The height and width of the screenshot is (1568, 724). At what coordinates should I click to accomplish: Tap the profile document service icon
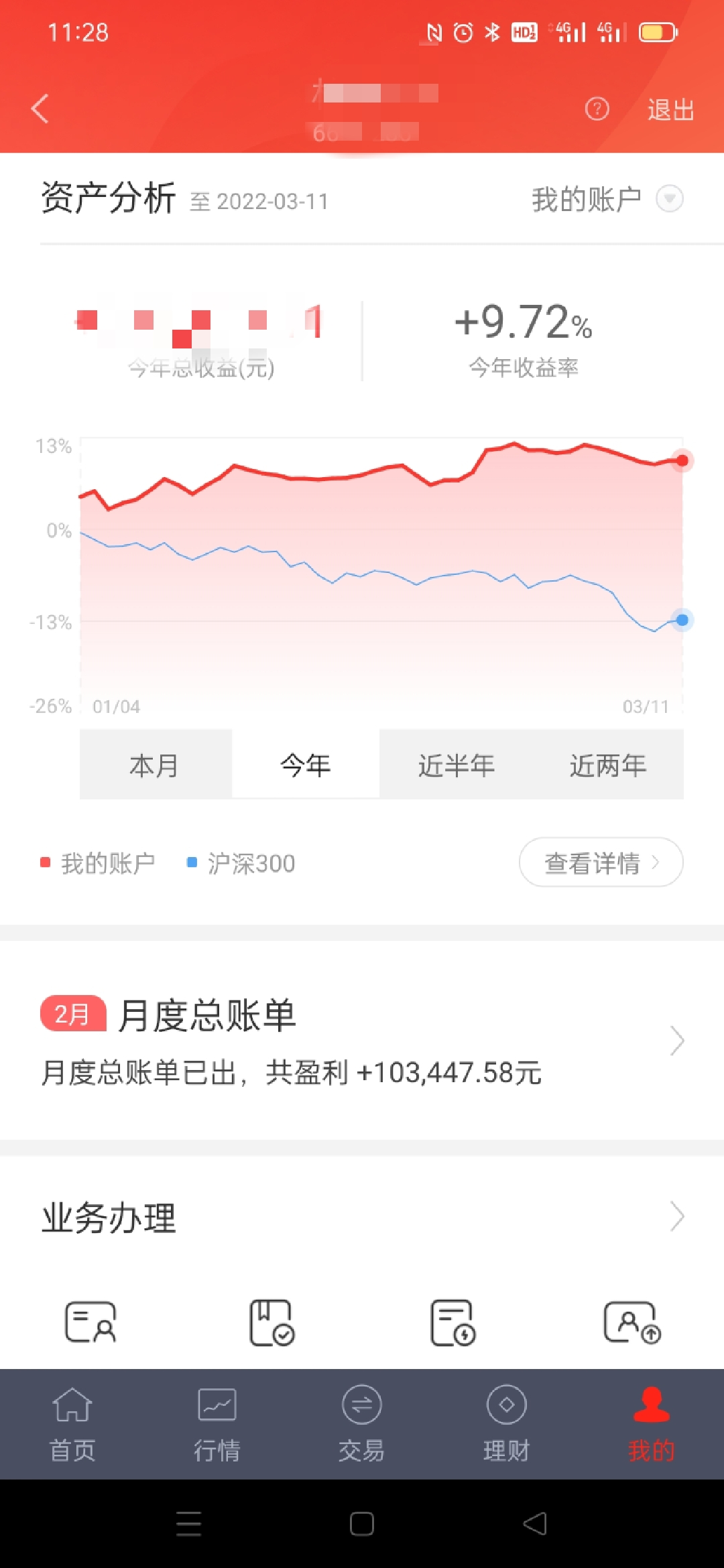[x=90, y=1322]
